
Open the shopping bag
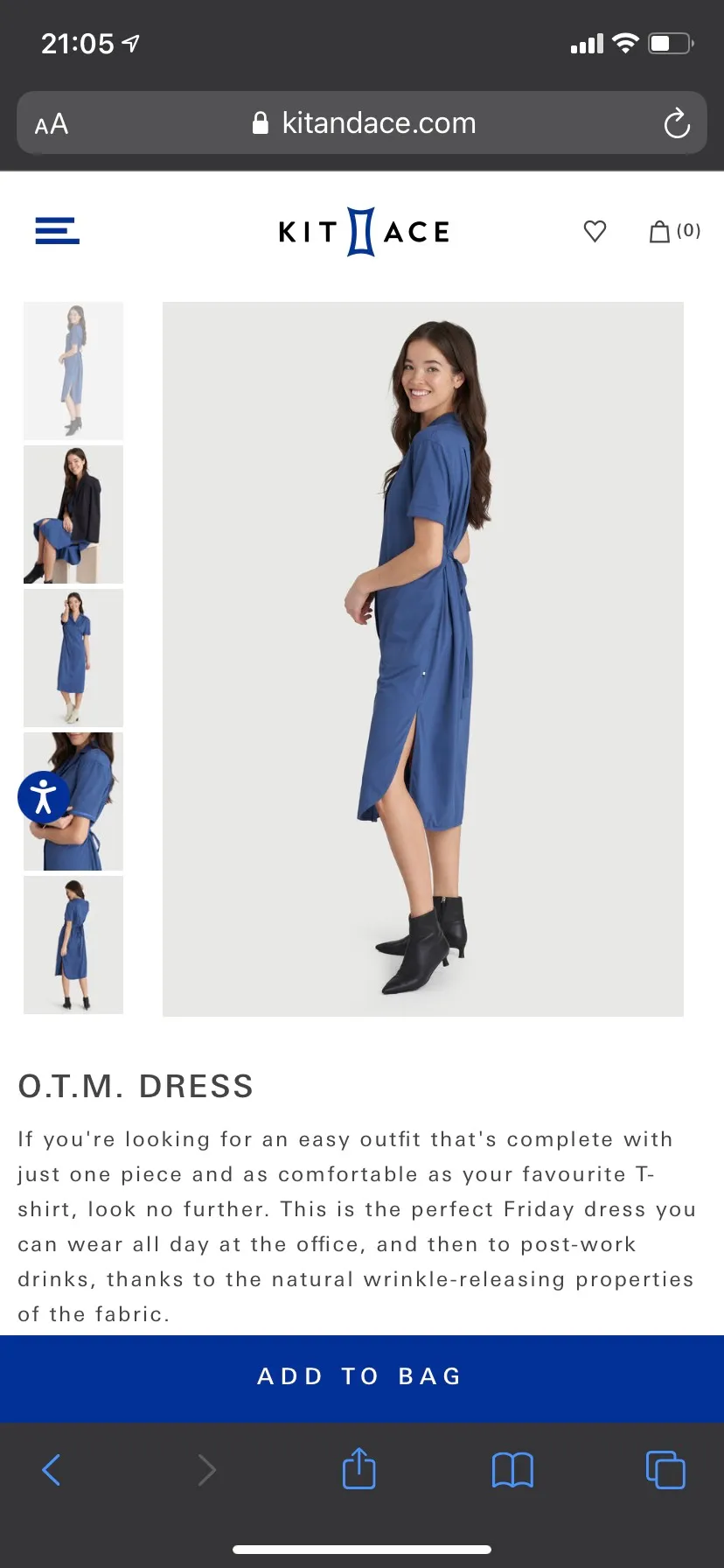pyautogui.click(x=673, y=231)
